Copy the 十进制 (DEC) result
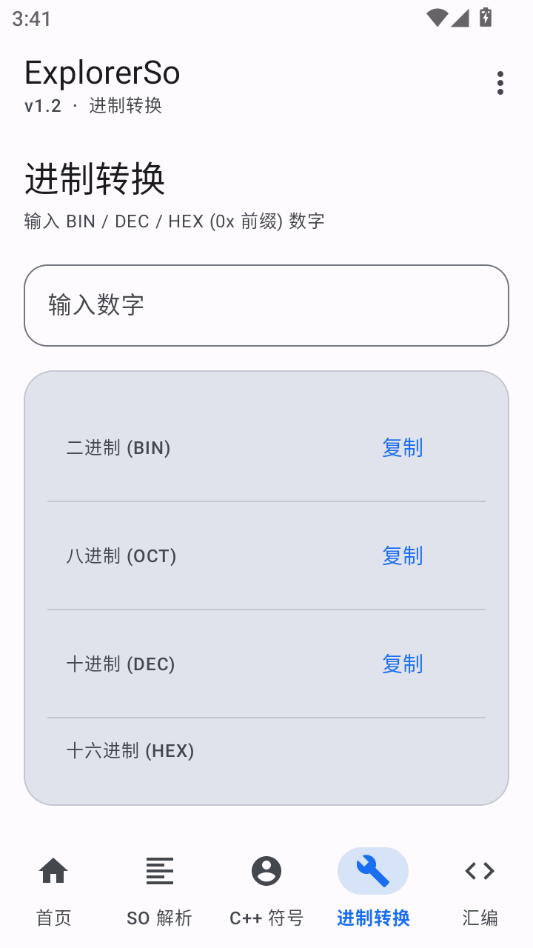Viewport: 533px width, 948px height. pos(402,664)
